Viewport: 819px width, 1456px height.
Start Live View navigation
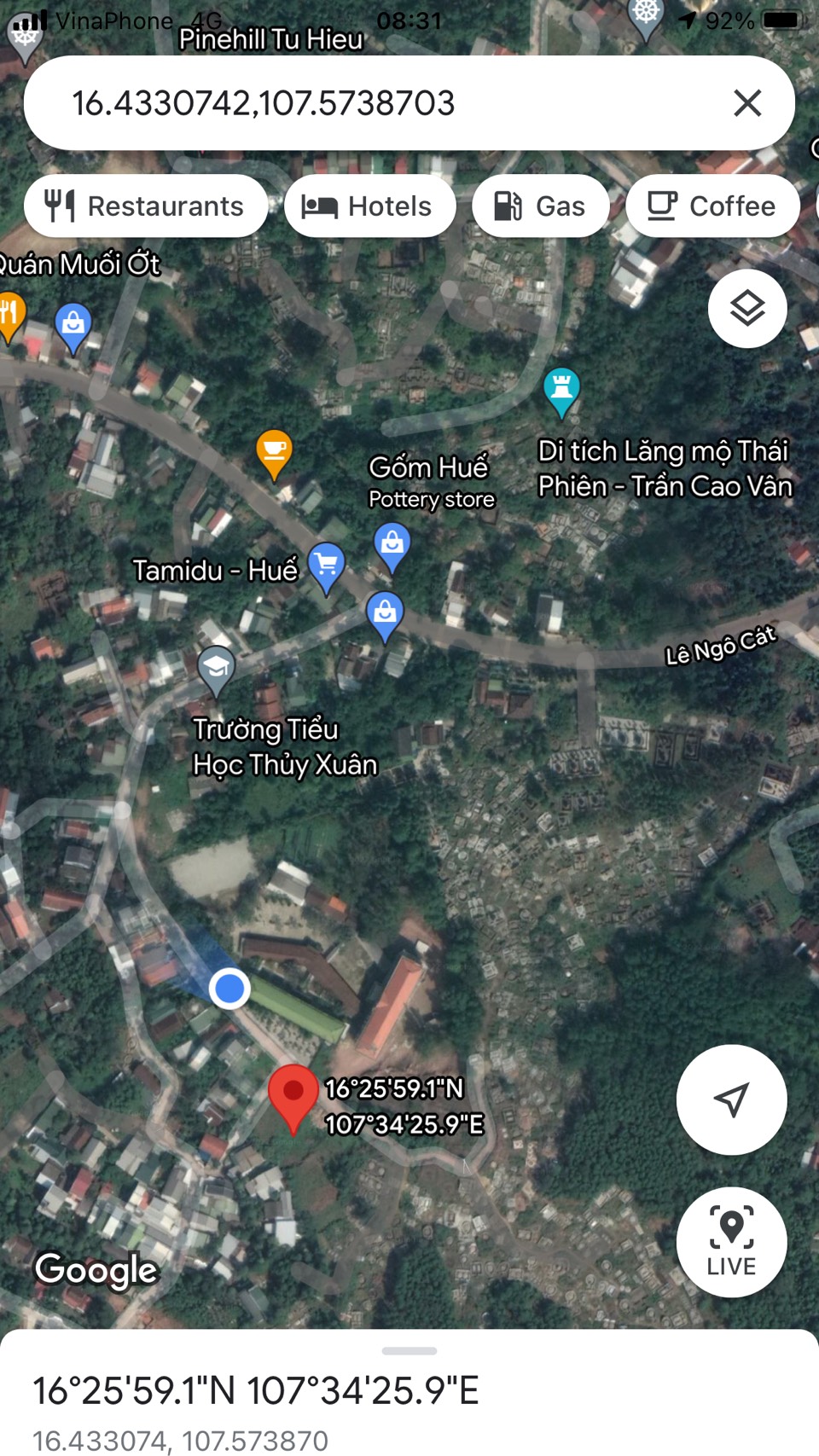click(x=731, y=1242)
